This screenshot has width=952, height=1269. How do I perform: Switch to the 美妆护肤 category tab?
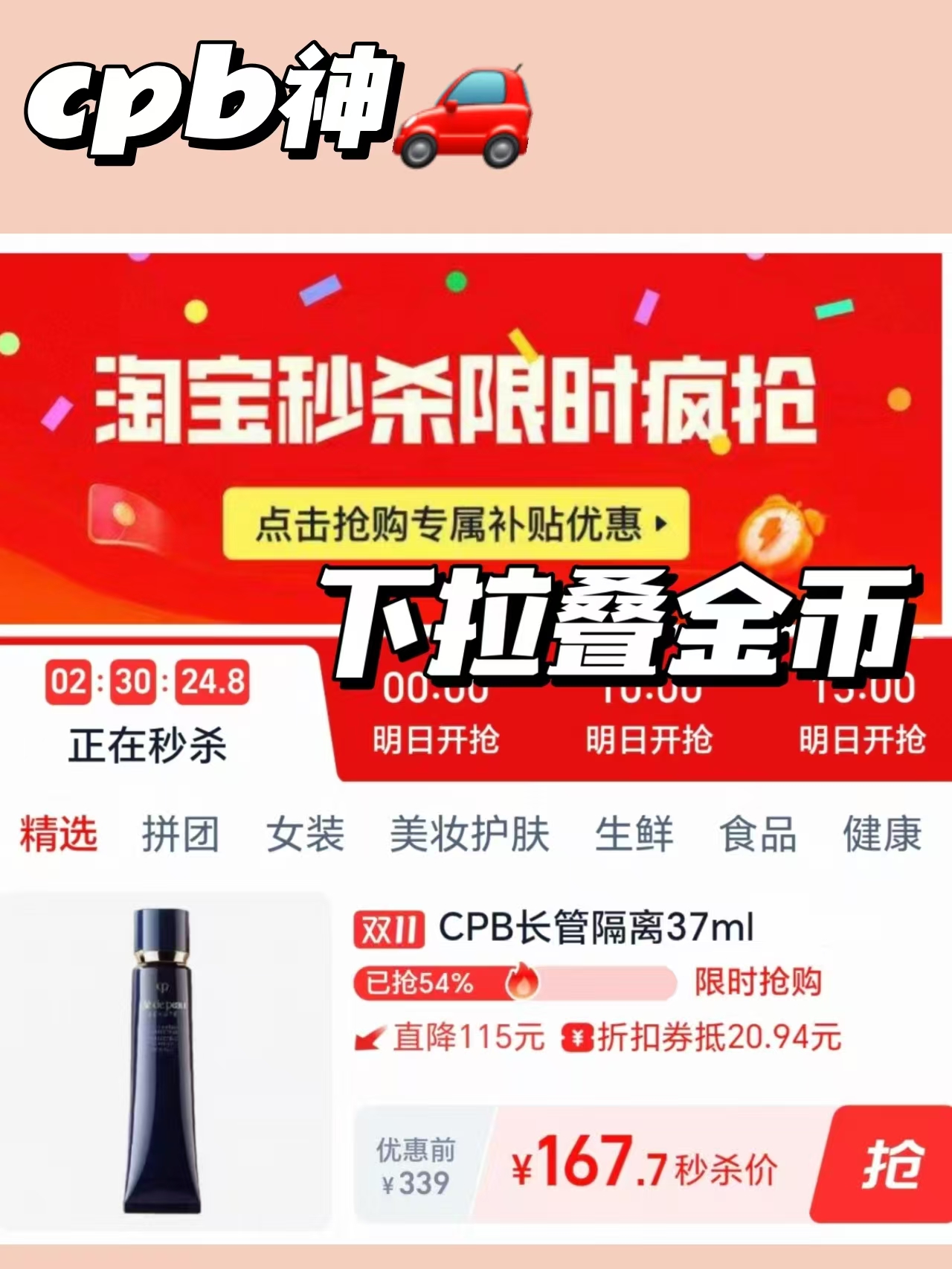point(472,837)
